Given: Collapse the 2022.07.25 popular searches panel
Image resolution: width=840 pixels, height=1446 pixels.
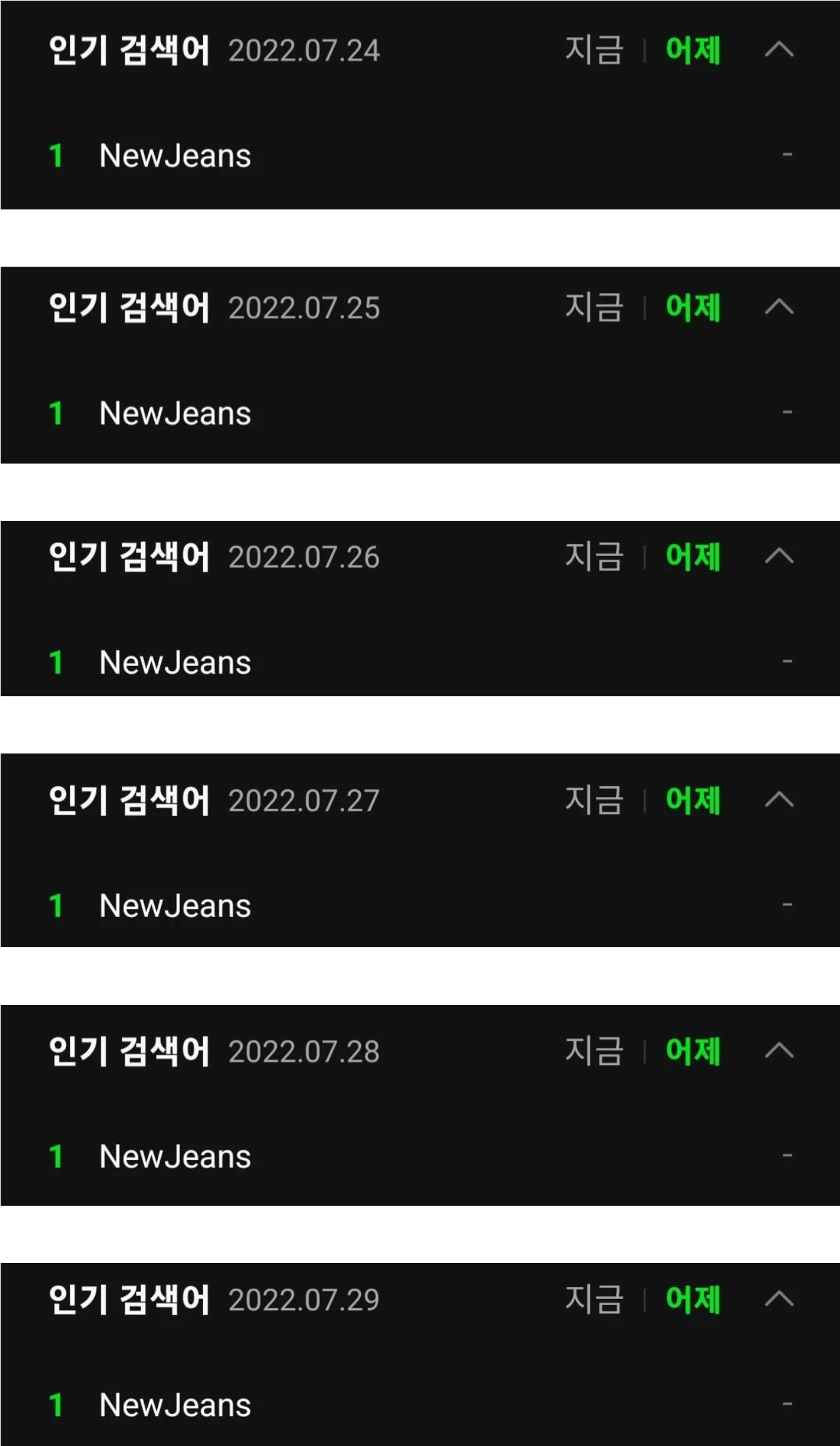Looking at the screenshot, I should (x=780, y=309).
